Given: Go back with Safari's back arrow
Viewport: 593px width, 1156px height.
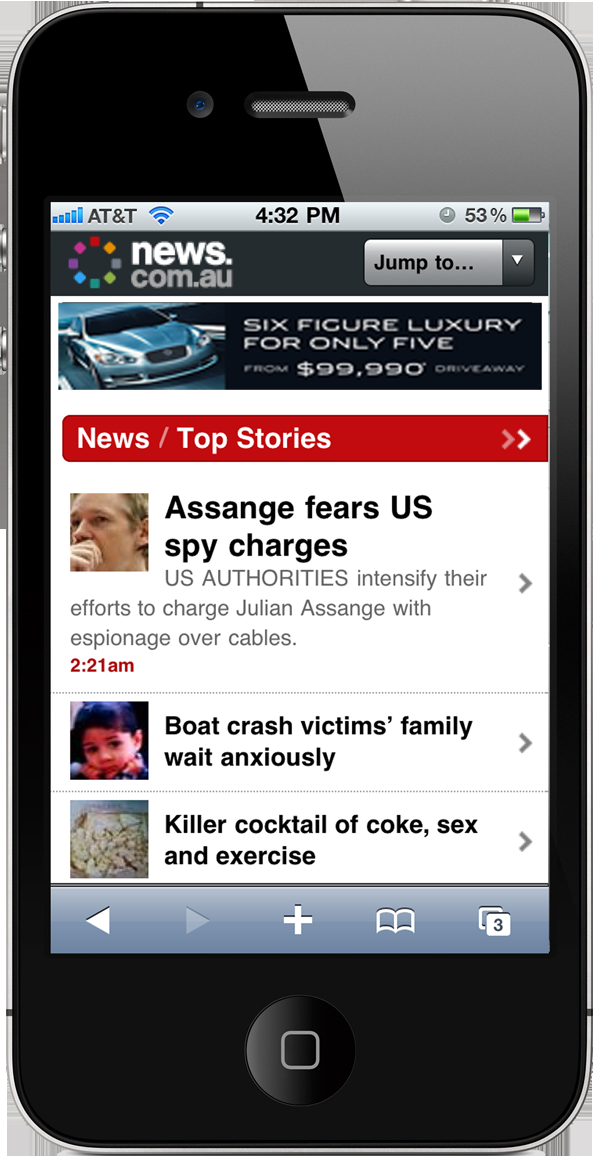Looking at the screenshot, I should coord(97,920).
